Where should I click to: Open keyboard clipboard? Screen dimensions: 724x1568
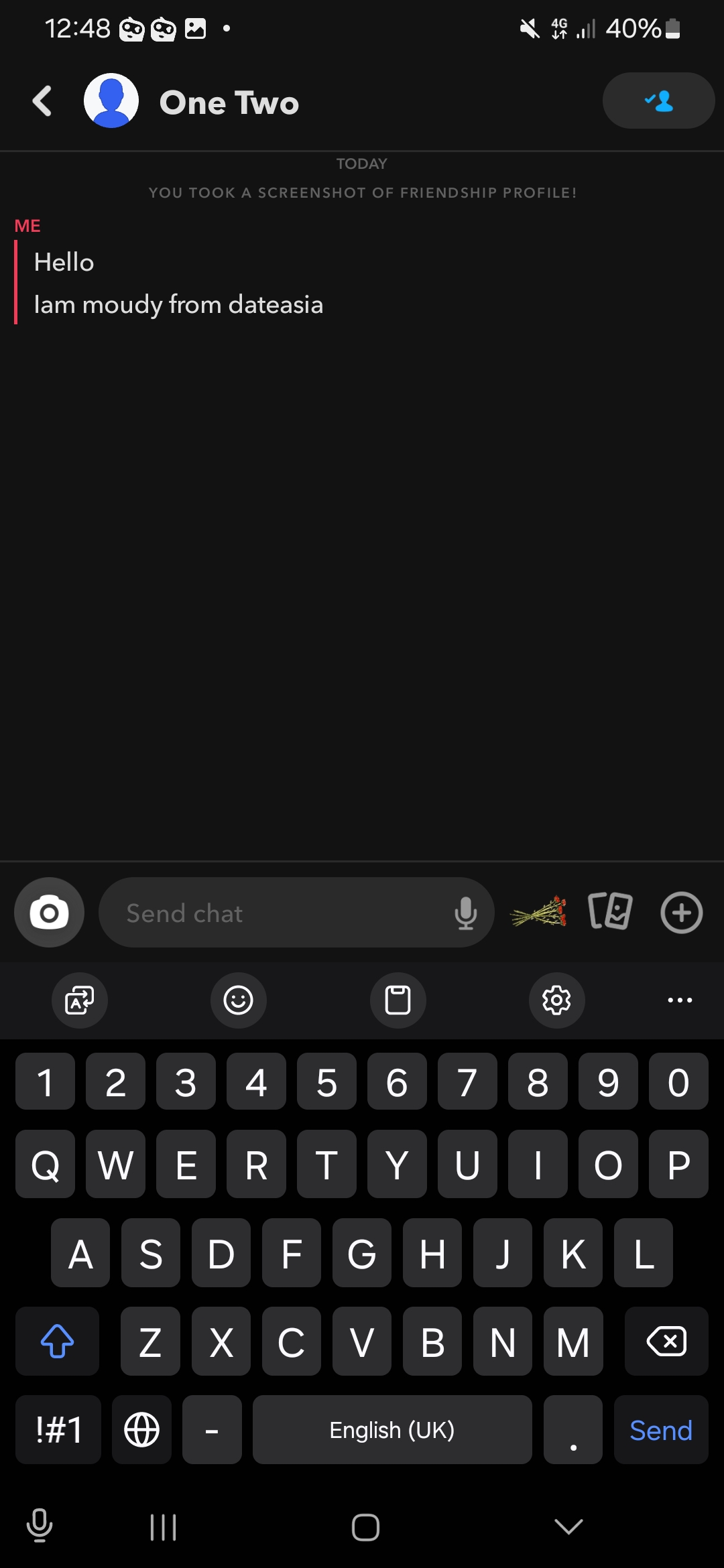[398, 1000]
